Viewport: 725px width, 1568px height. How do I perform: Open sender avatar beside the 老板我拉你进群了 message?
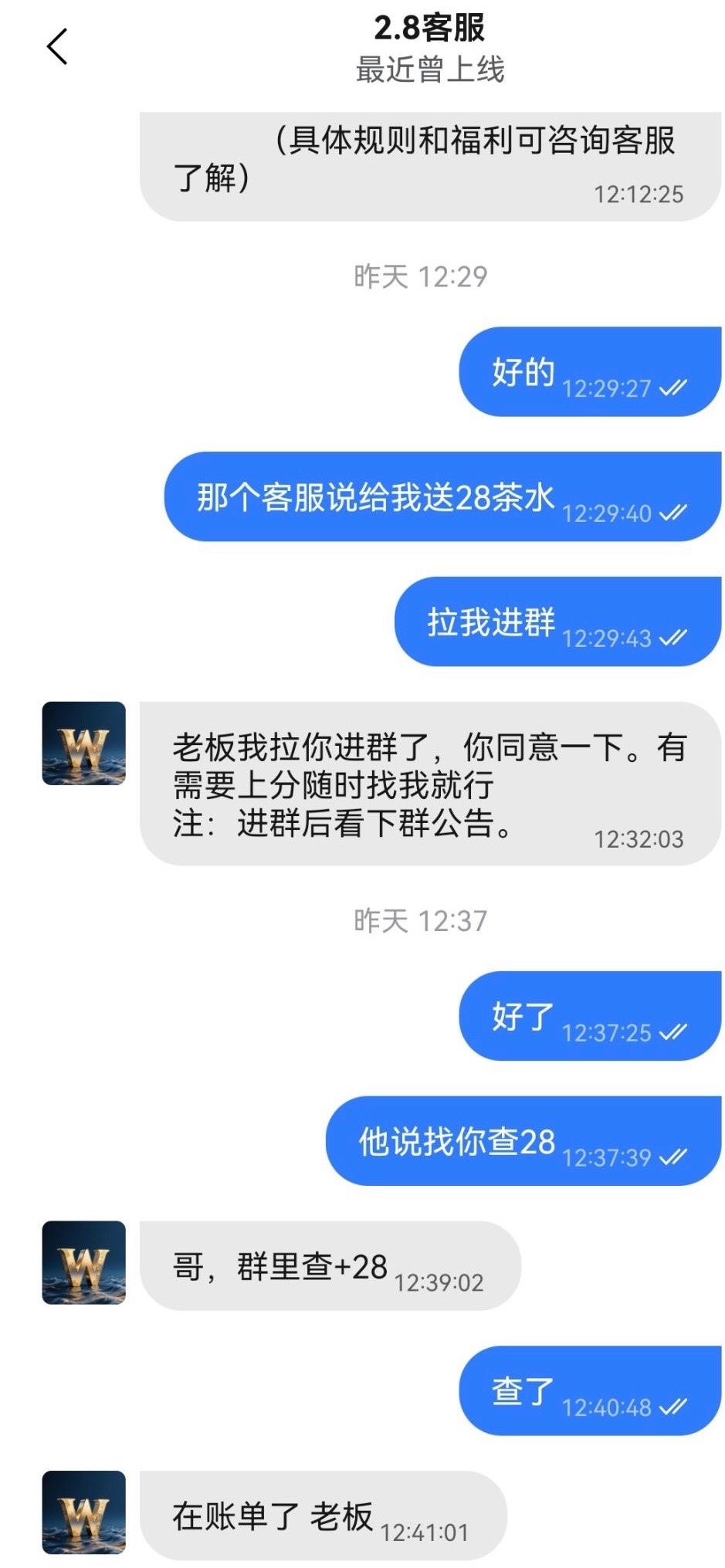(x=83, y=743)
